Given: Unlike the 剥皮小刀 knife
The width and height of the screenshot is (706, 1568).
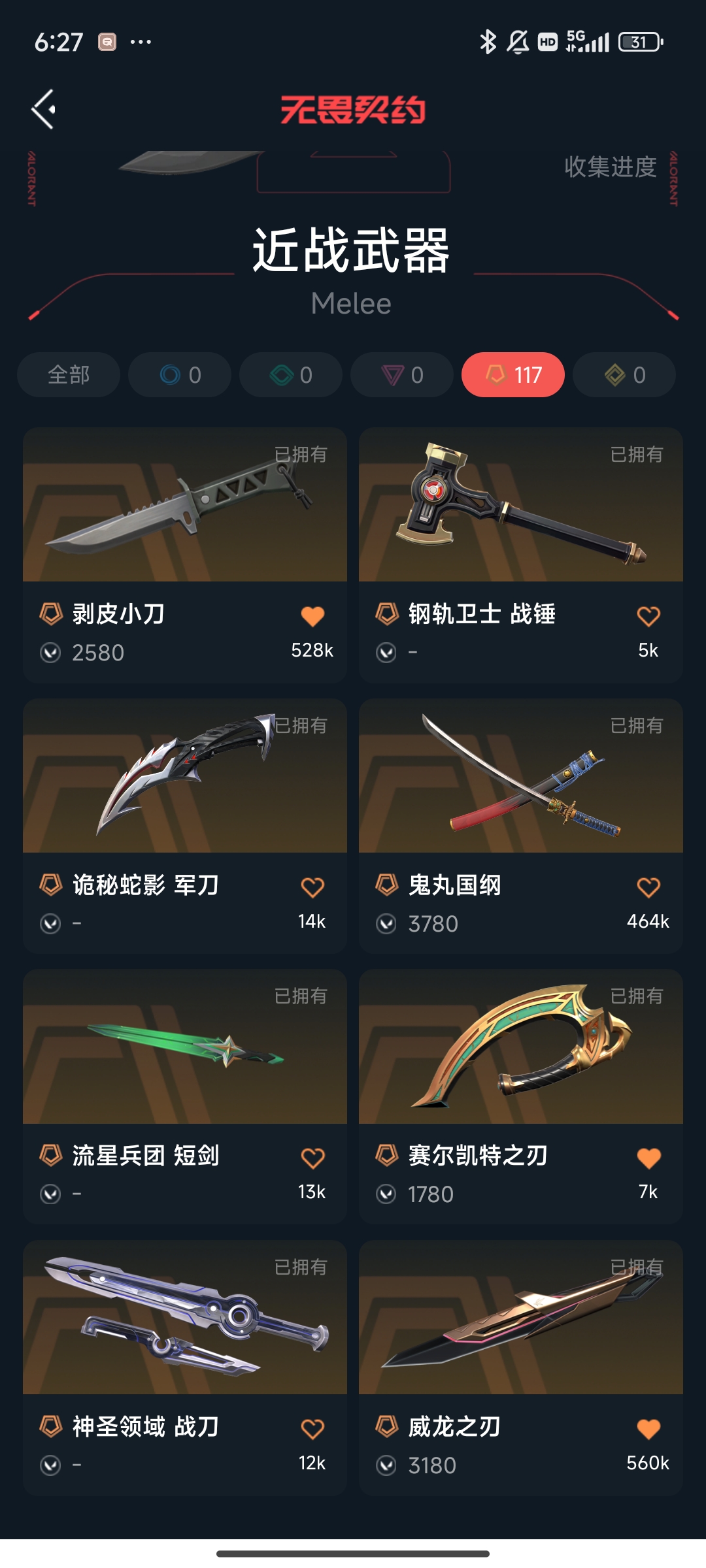Looking at the screenshot, I should (x=312, y=616).
